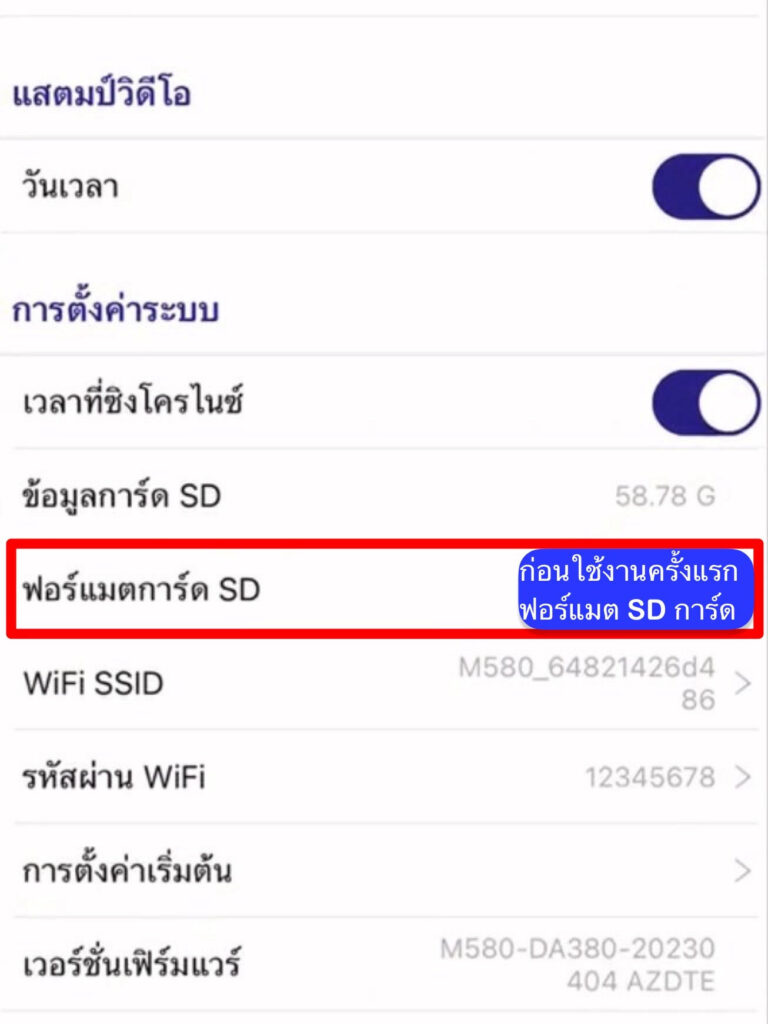Screen dimensions: 768x1024
Task: Open the WiFi SSID setting
Action: [384, 684]
